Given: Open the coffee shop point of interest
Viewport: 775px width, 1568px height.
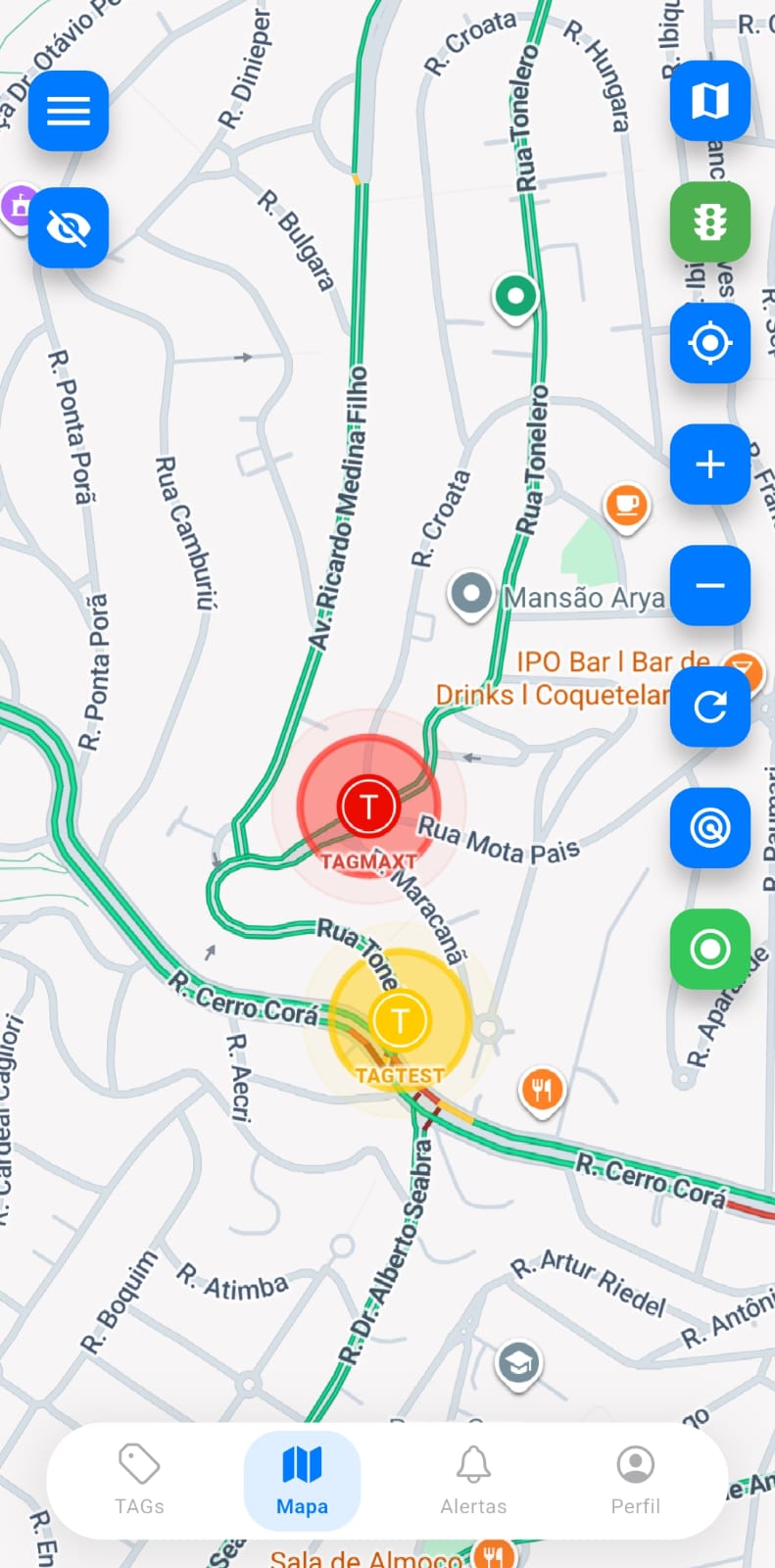Looking at the screenshot, I should [x=626, y=505].
